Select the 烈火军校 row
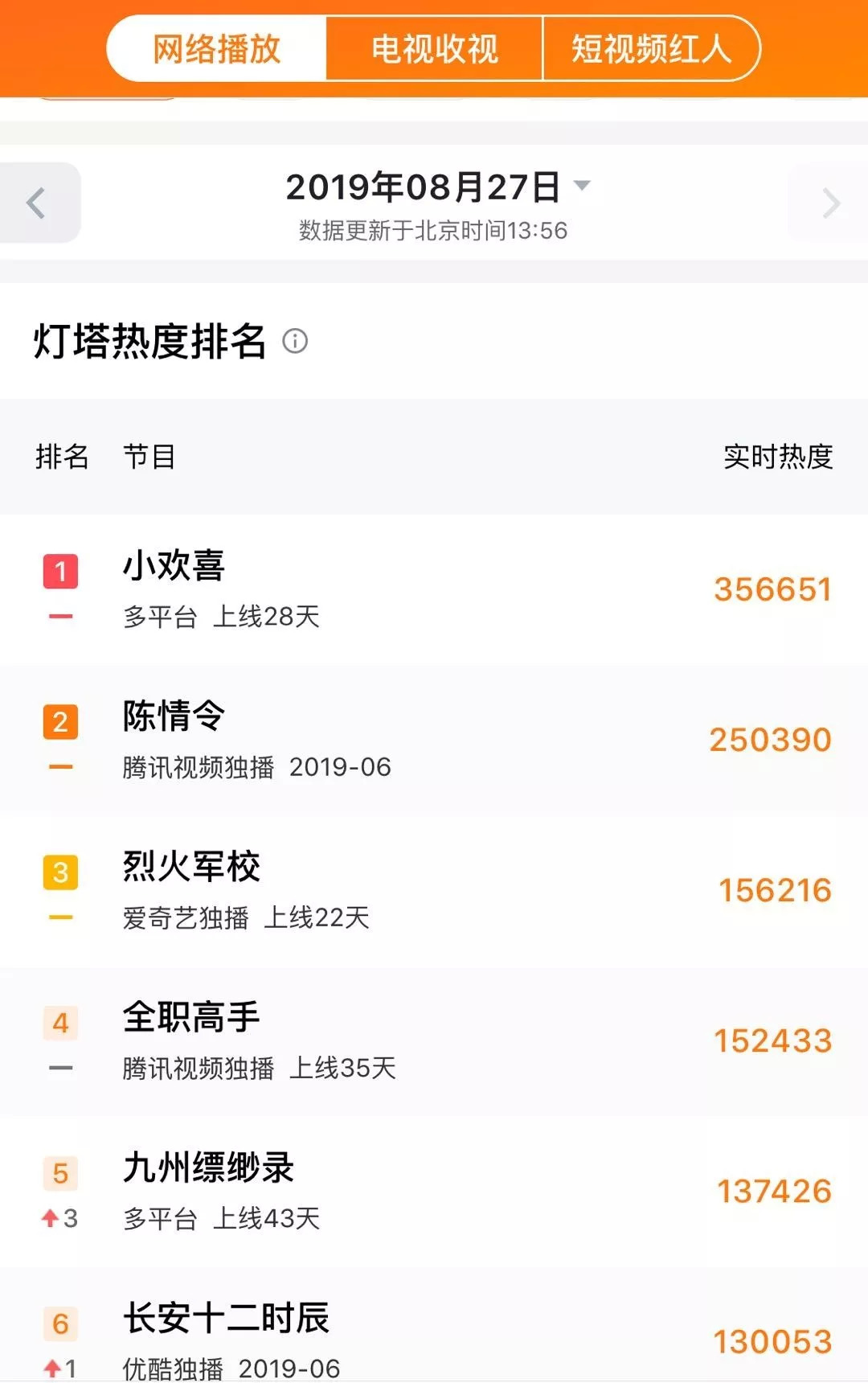This screenshot has width=868, height=1383. (434, 890)
